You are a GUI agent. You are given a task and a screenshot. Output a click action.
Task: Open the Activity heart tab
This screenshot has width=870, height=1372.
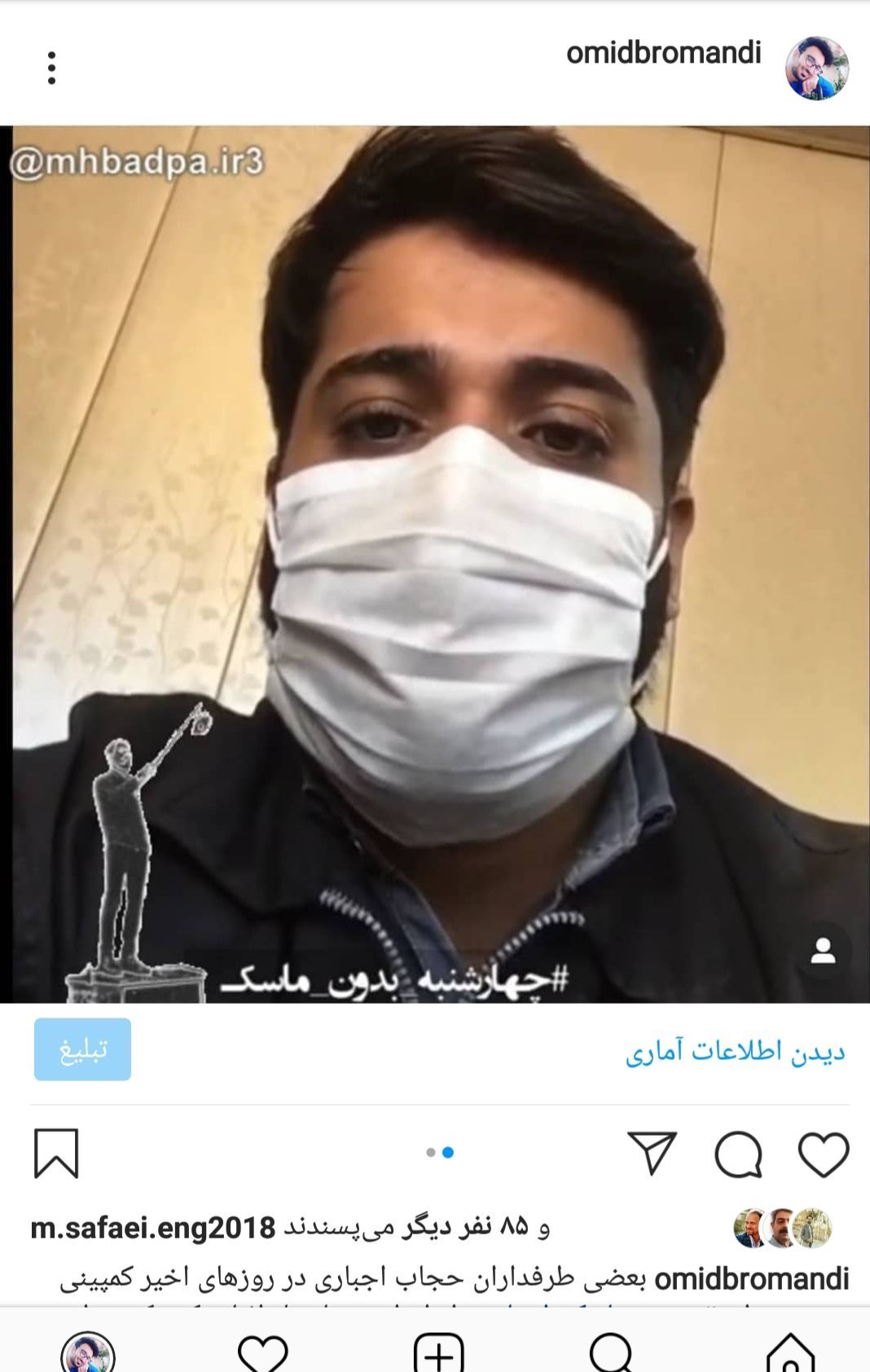click(x=262, y=1352)
